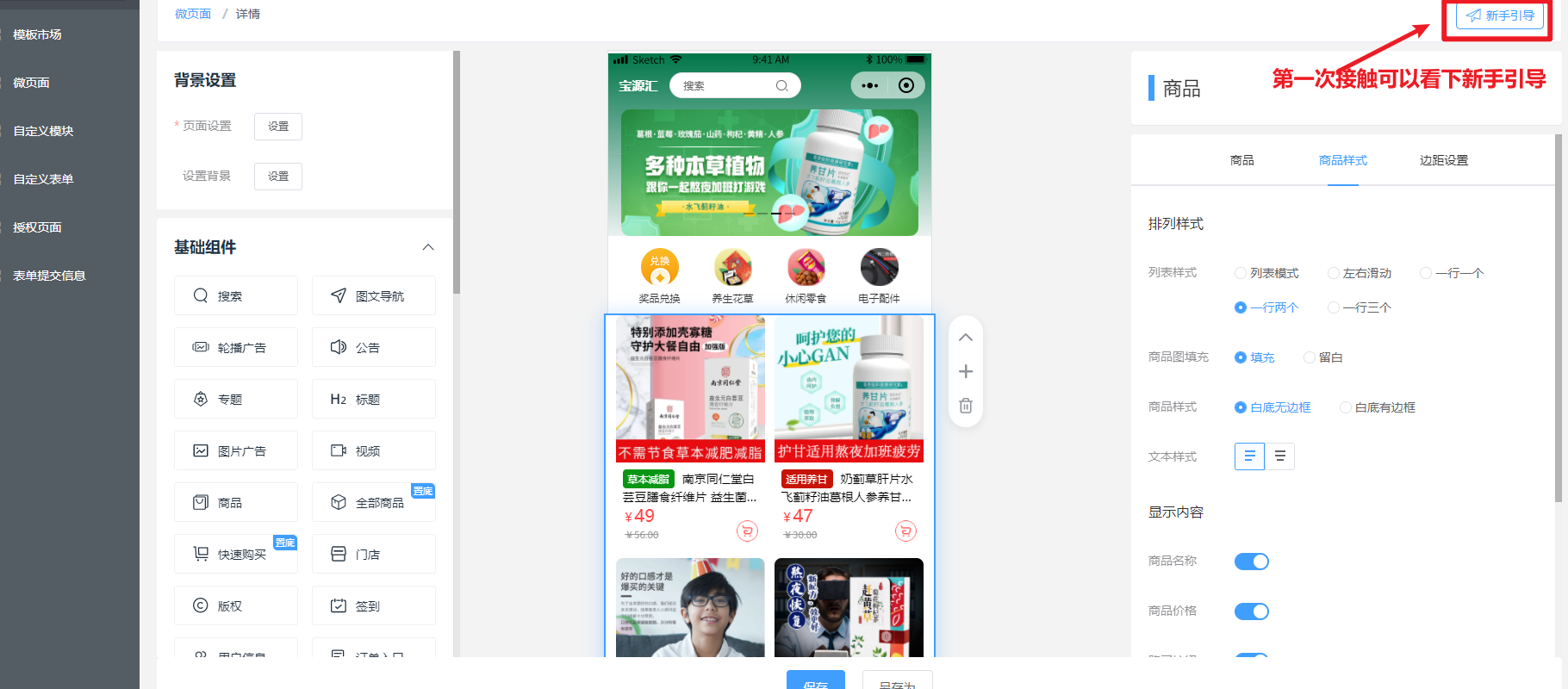Add the 轮播广告 component
1568x689 pixels.
(x=235, y=347)
